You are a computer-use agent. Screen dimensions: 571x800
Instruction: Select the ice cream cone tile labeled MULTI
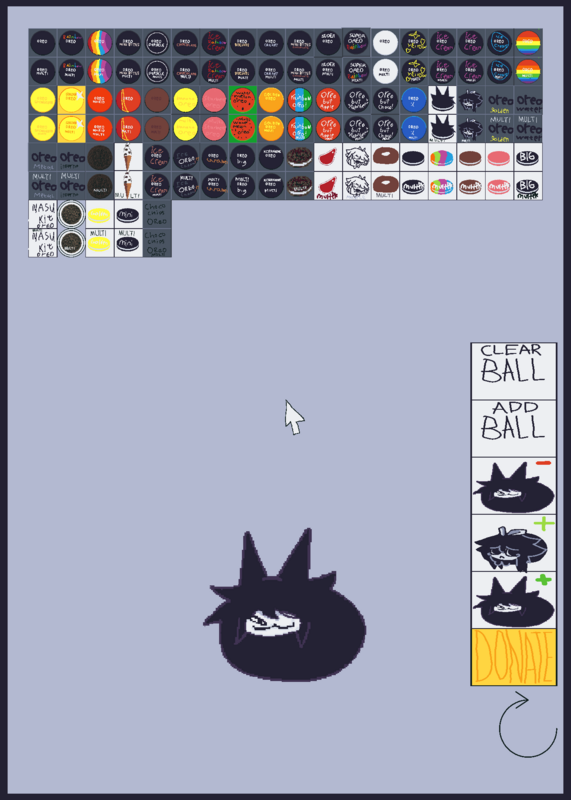128,186
